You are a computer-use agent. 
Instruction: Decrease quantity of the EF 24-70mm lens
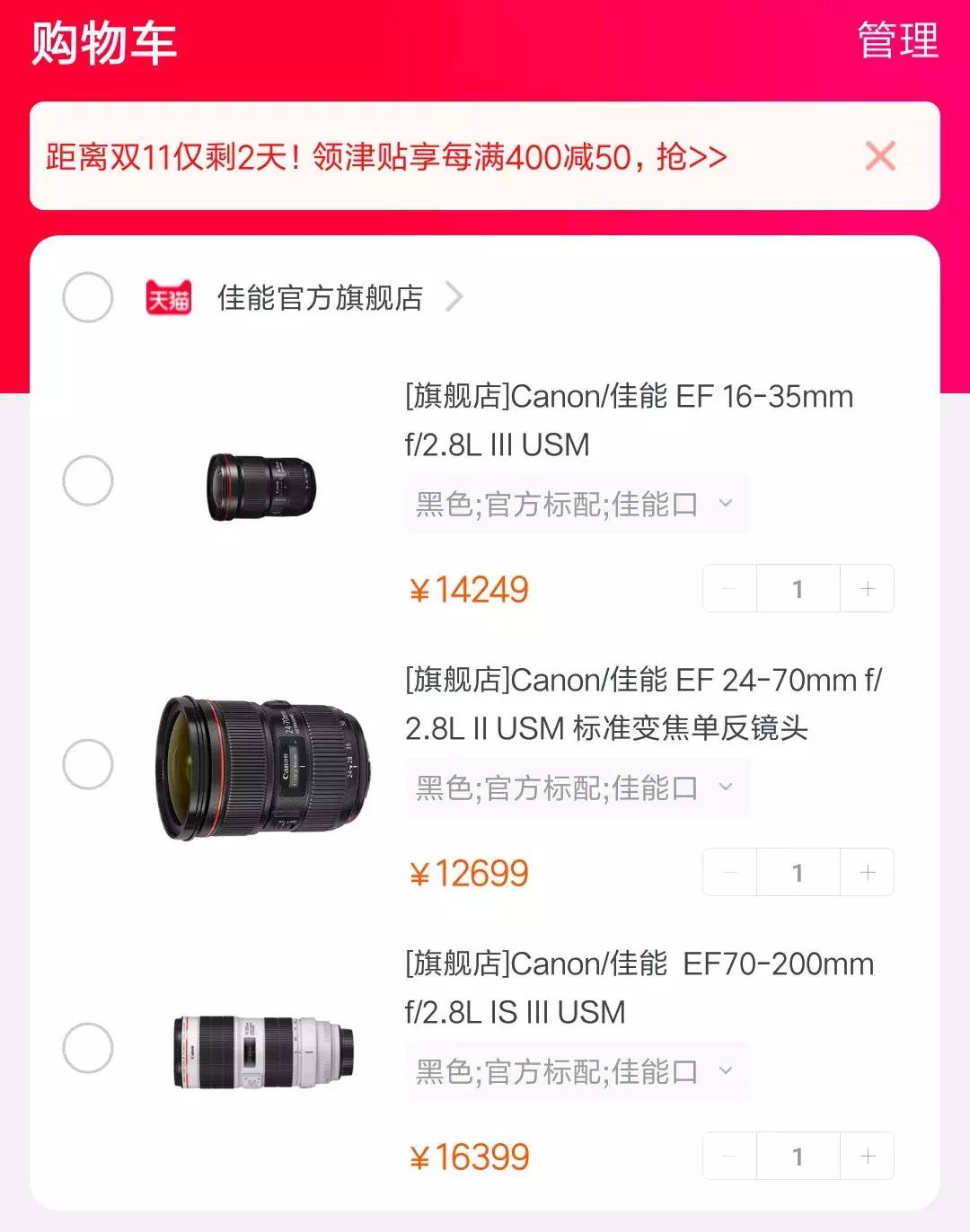click(x=728, y=871)
